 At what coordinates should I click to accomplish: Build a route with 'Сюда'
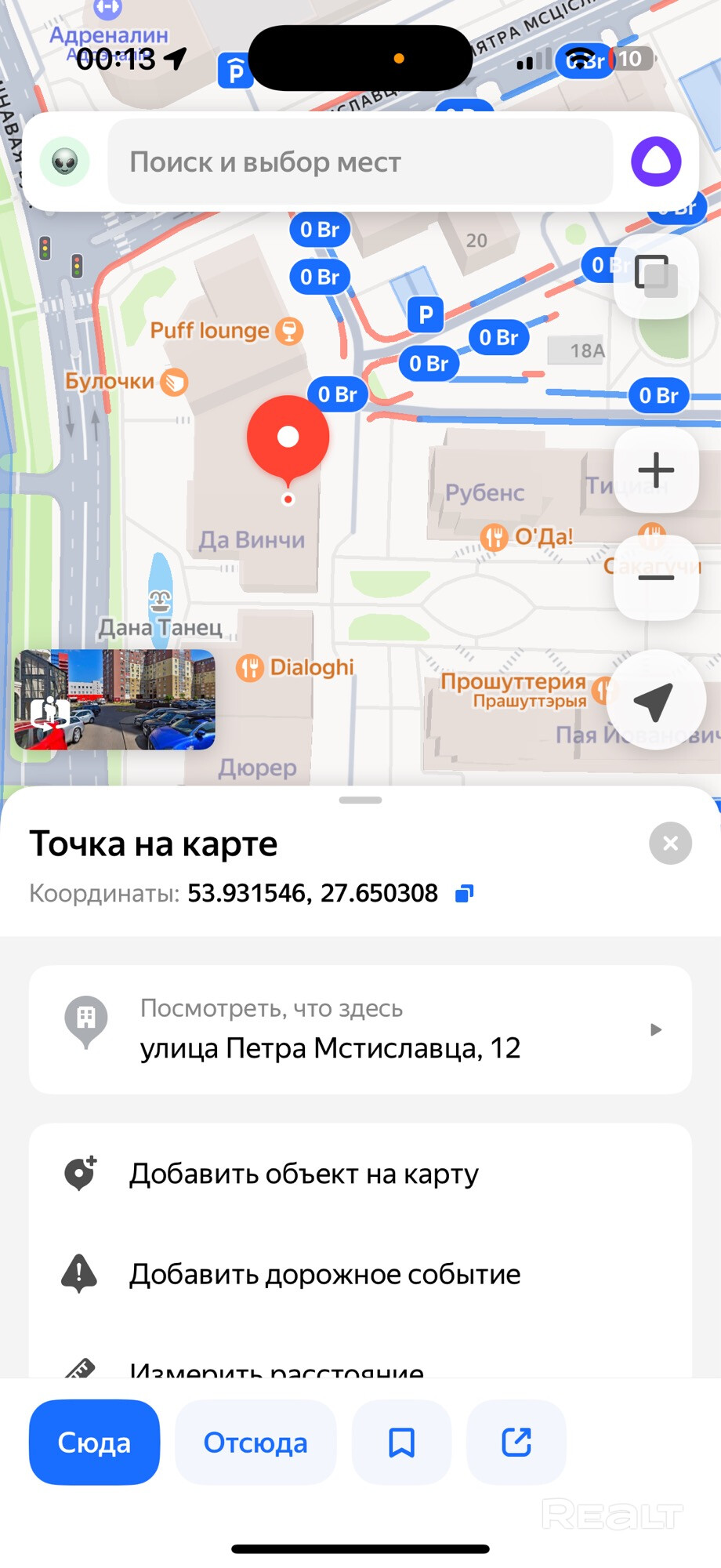[94, 1443]
